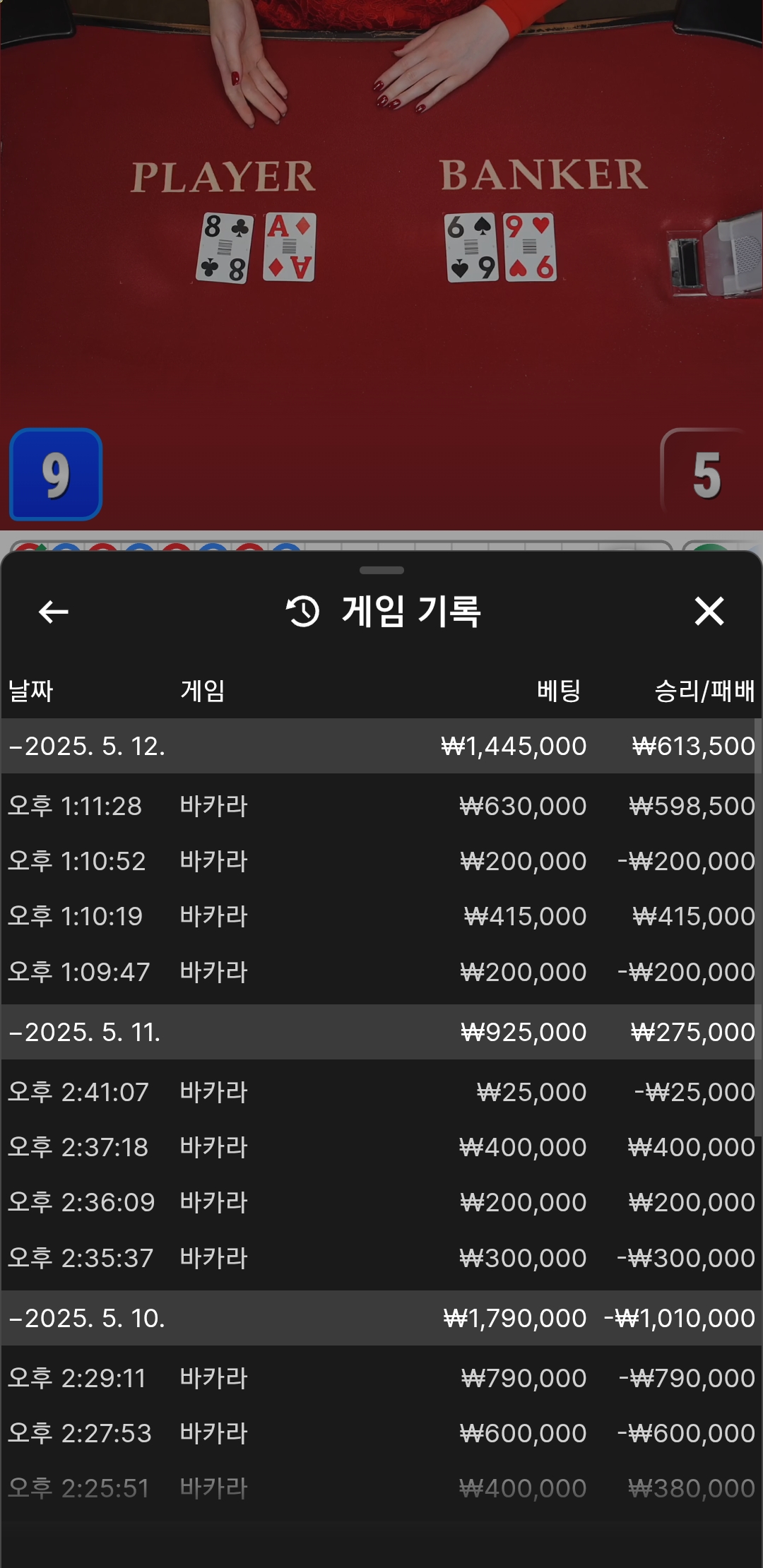This screenshot has height=1568, width=763.
Task: Open the 오후 1:10:52 baccarat record
Action: pyautogui.click(x=381, y=861)
